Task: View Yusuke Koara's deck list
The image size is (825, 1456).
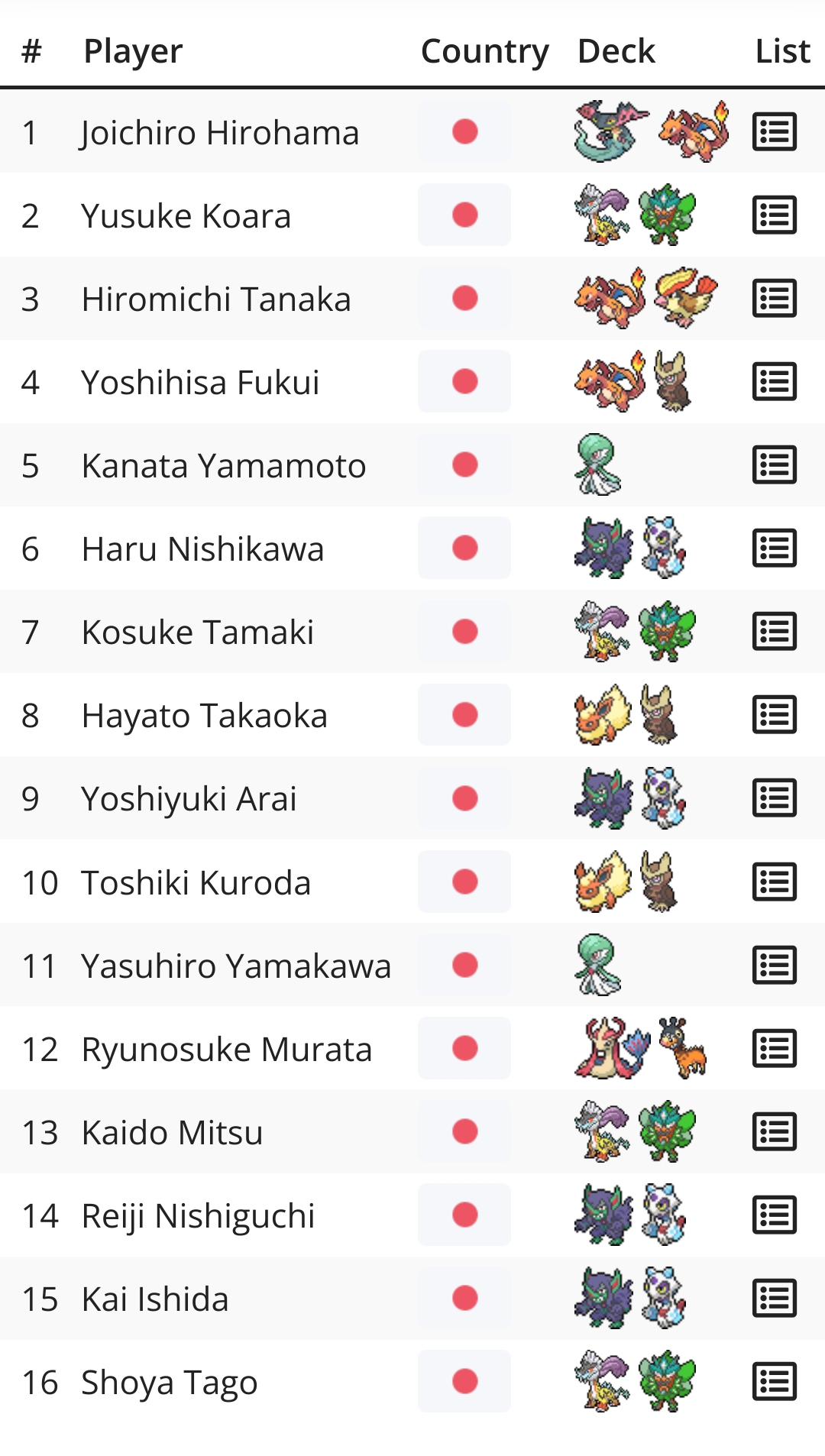Action: coord(775,215)
